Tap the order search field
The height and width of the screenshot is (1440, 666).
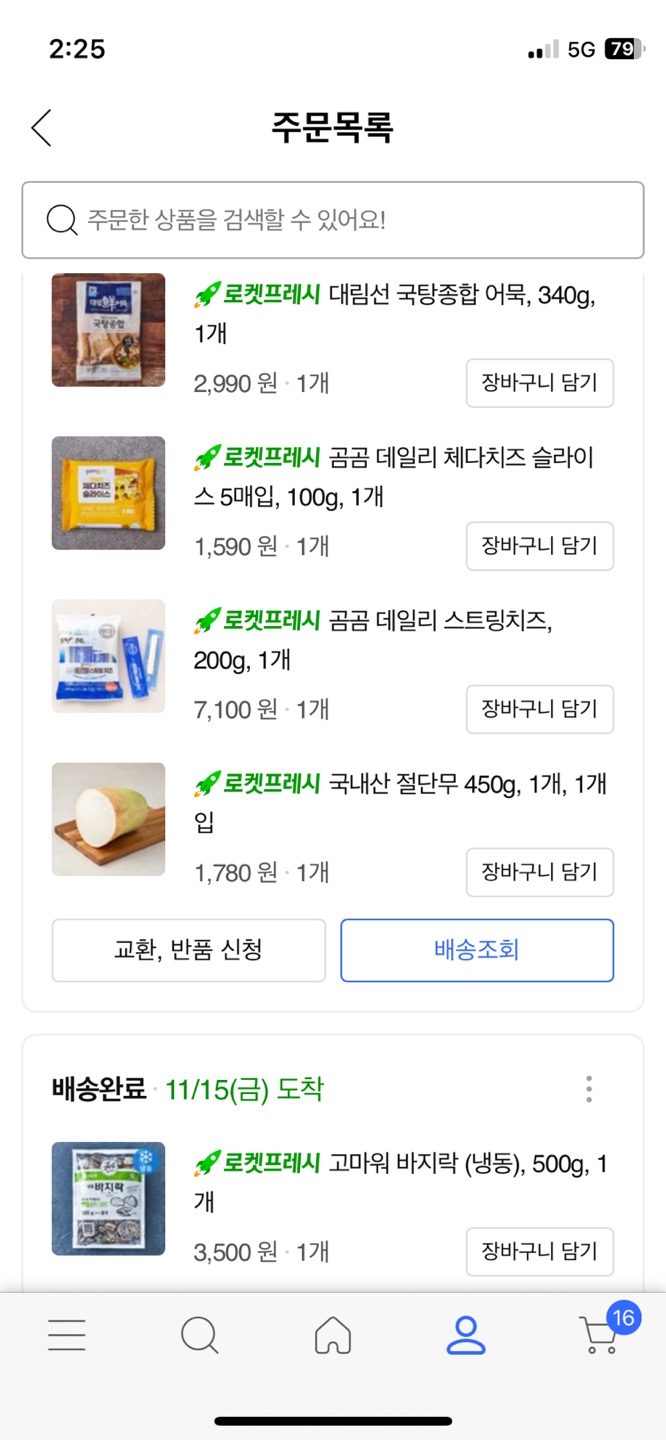point(333,220)
